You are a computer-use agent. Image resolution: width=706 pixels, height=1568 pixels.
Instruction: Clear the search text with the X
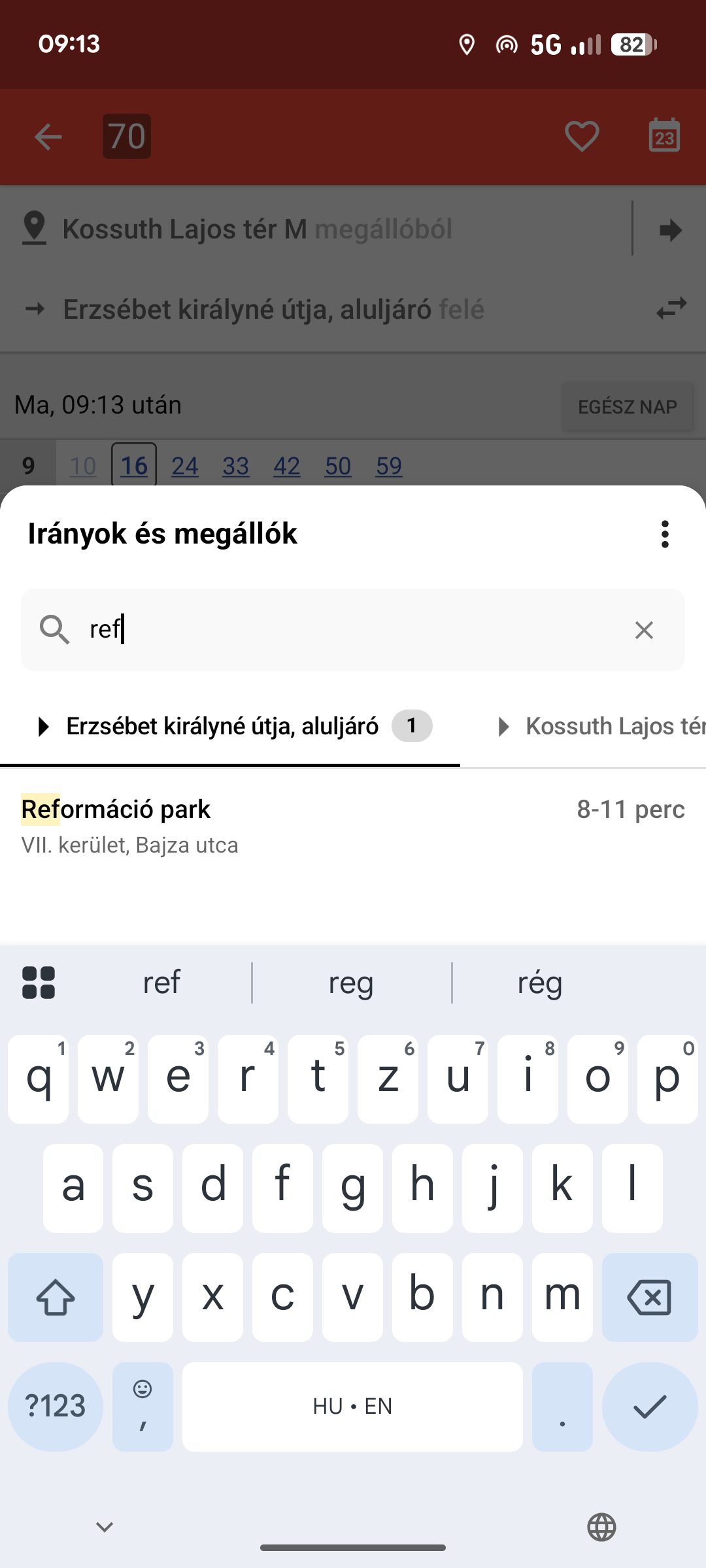pyautogui.click(x=644, y=630)
